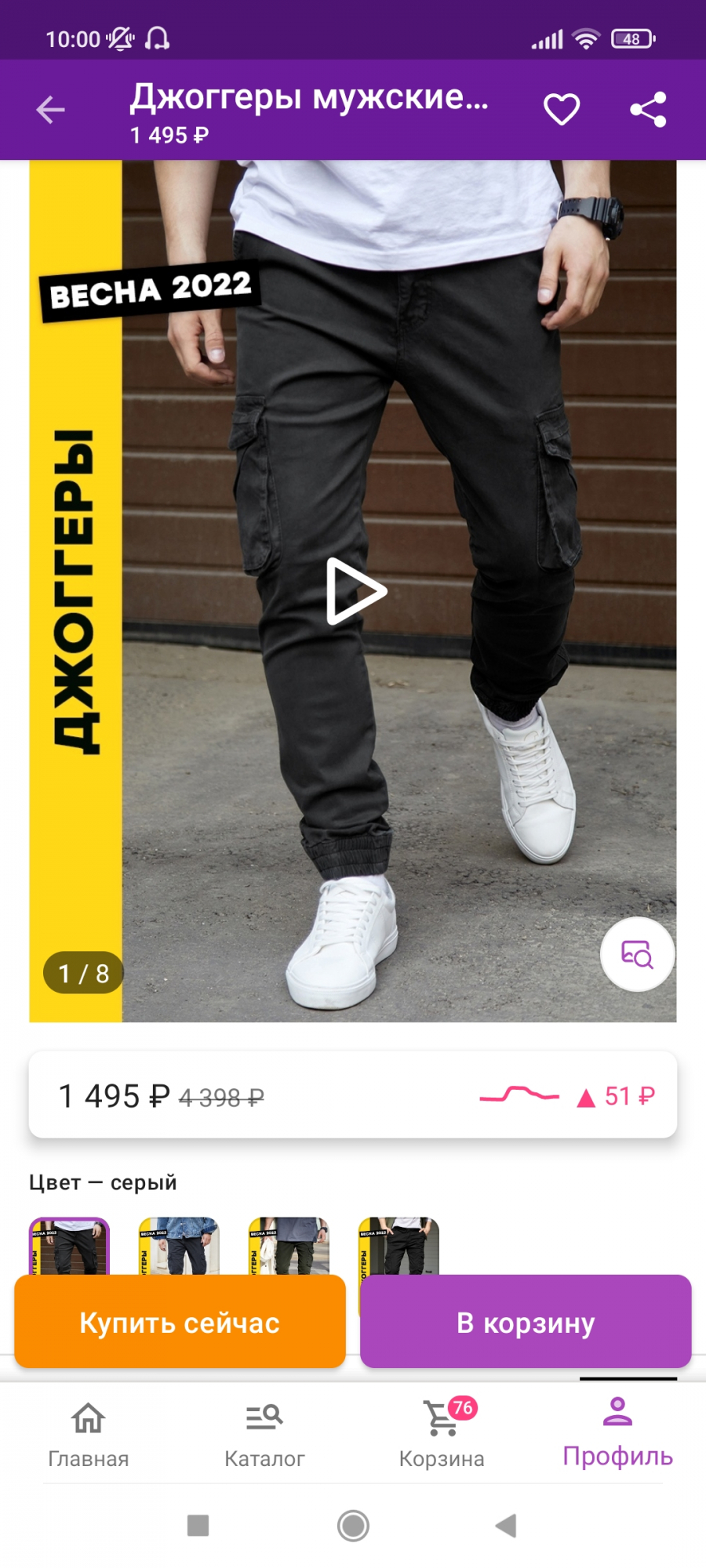
Task: Open the Каталог tab
Action: (264, 1434)
